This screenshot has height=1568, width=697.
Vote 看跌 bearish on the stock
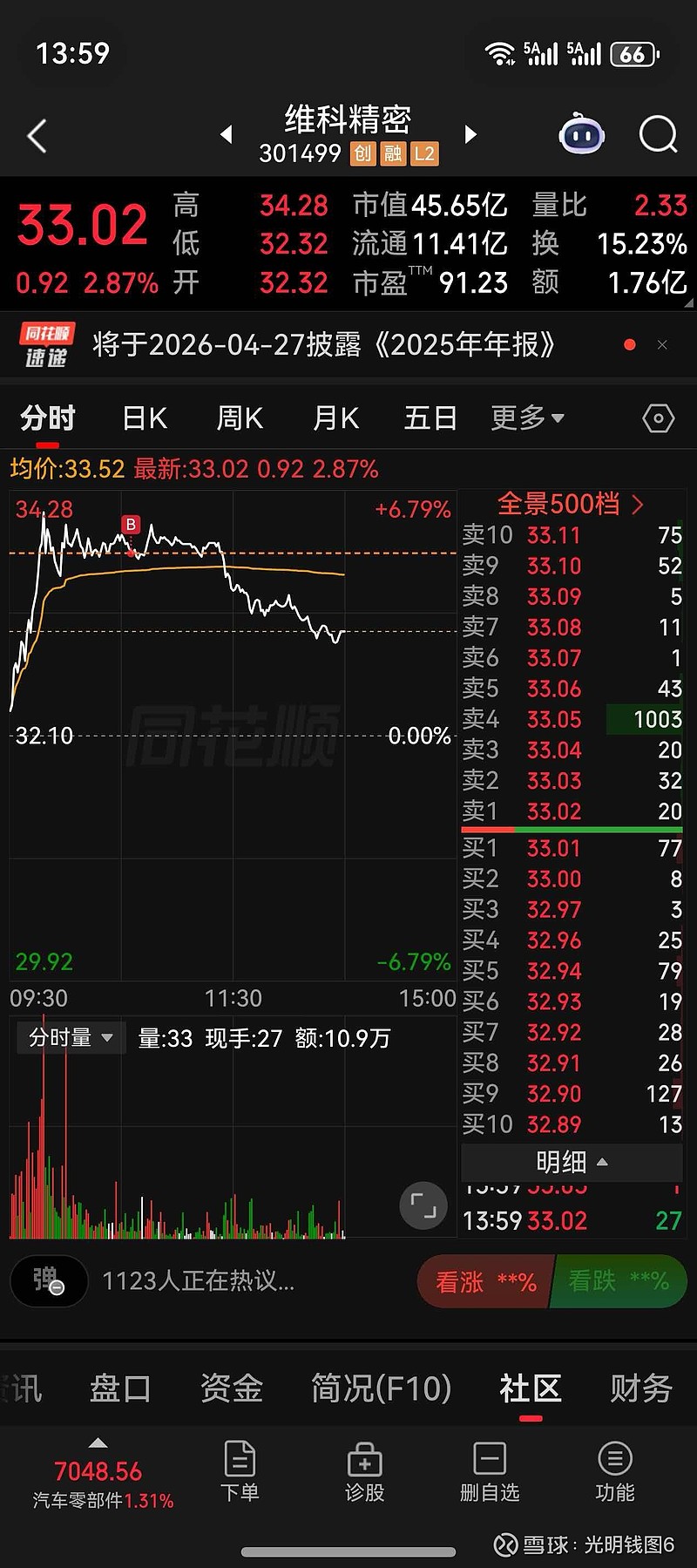point(619,1281)
